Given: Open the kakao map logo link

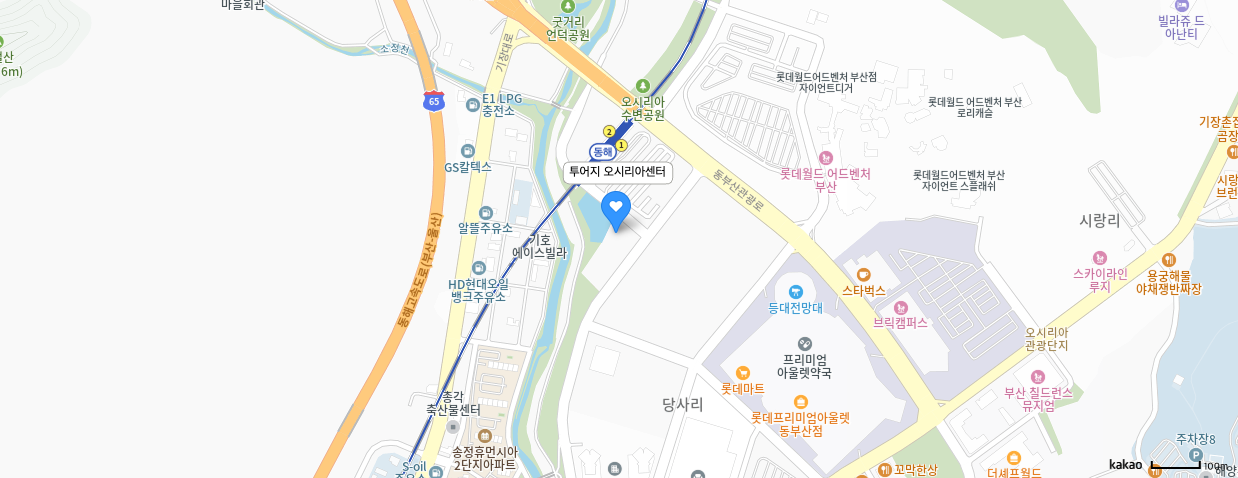Looking at the screenshot, I should [x=1125, y=465].
